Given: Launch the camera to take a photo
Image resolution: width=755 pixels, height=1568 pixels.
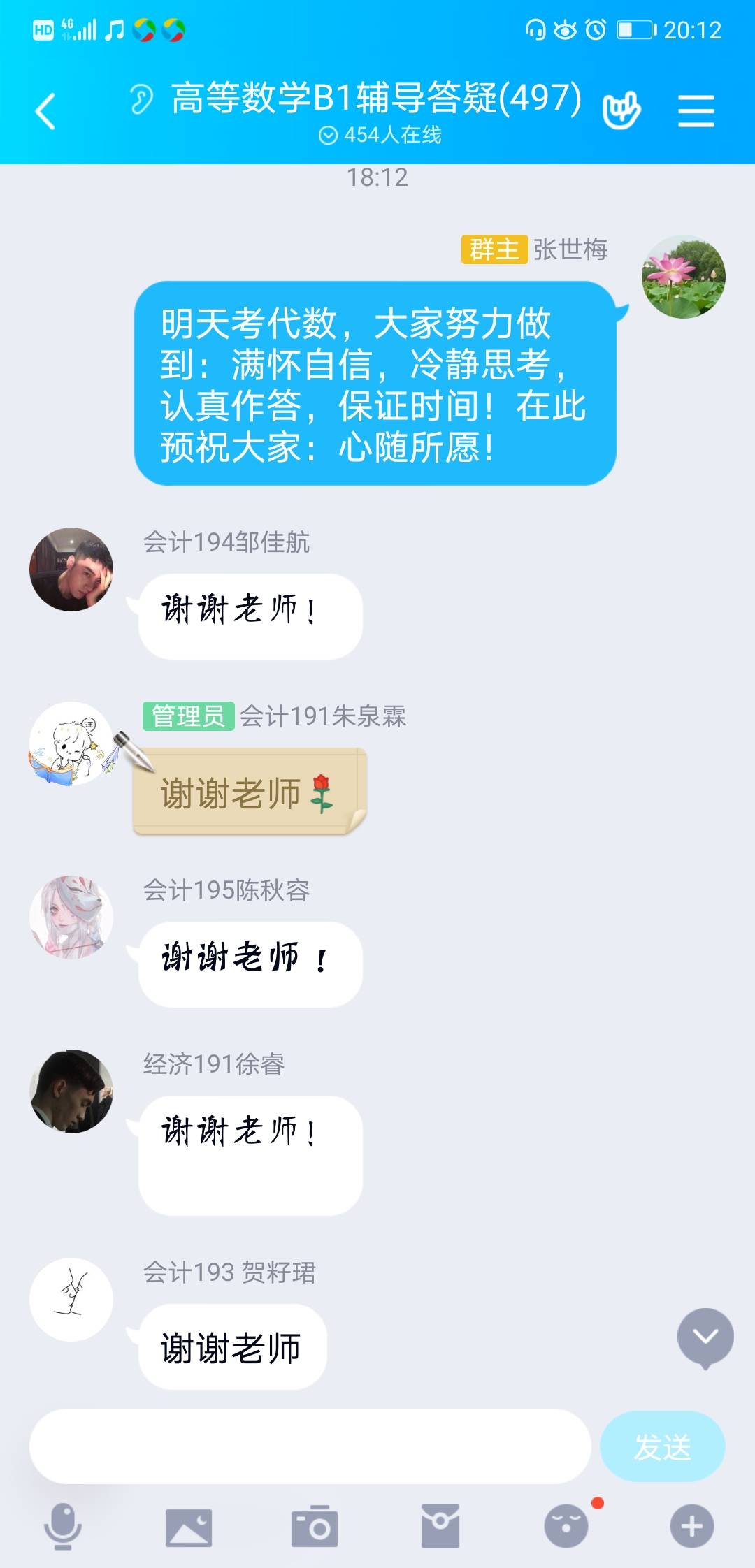Looking at the screenshot, I should [x=315, y=1527].
